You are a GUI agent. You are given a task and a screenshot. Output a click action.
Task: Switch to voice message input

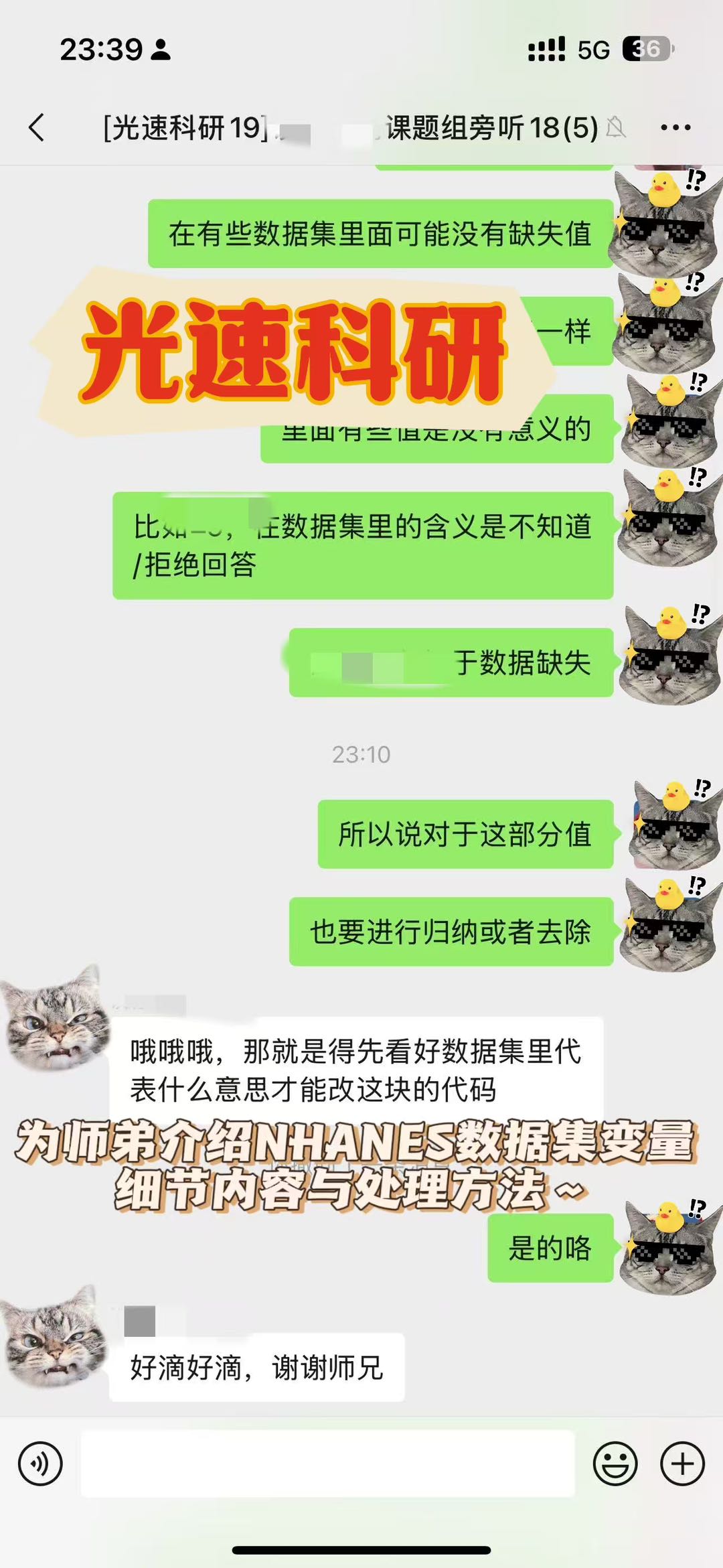tap(40, 1464)
